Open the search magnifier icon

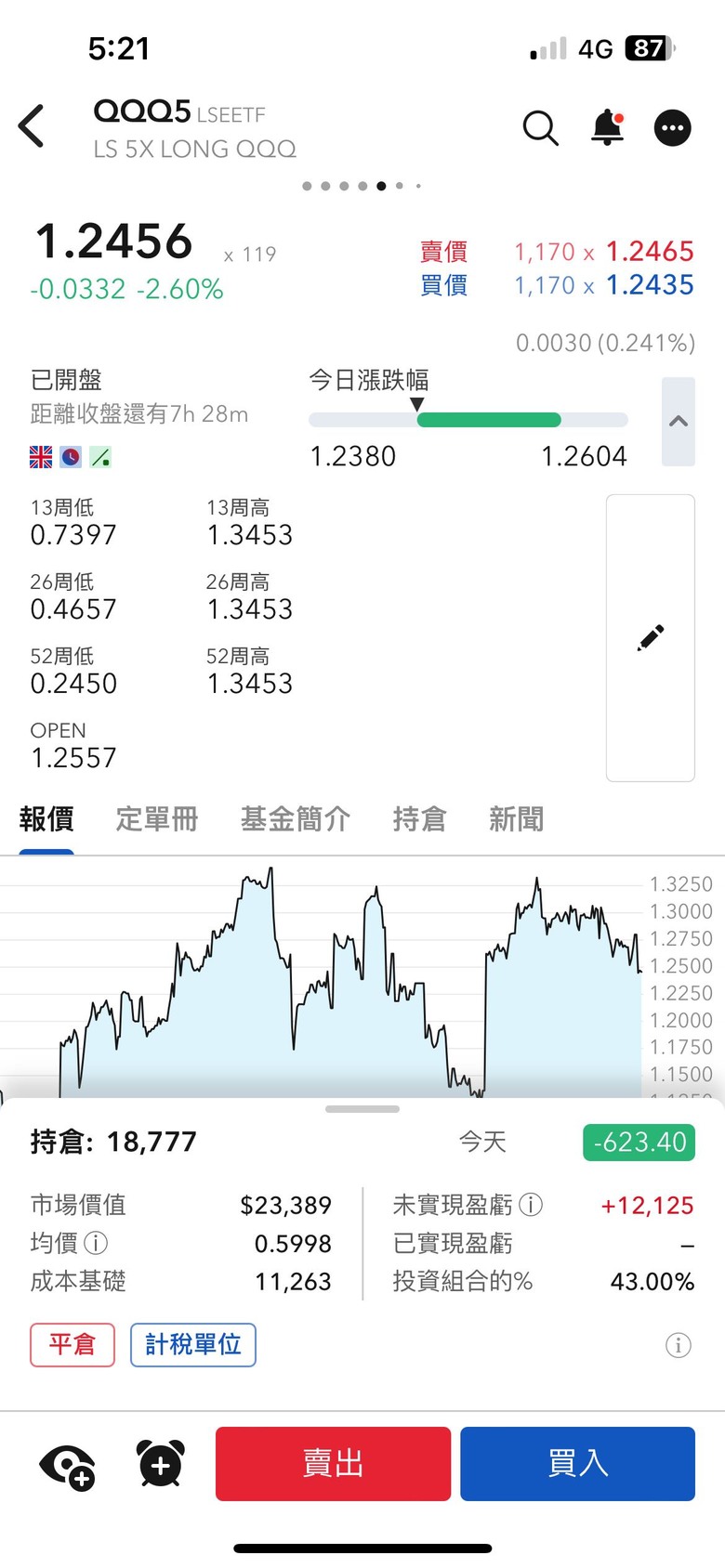[540, 128]
